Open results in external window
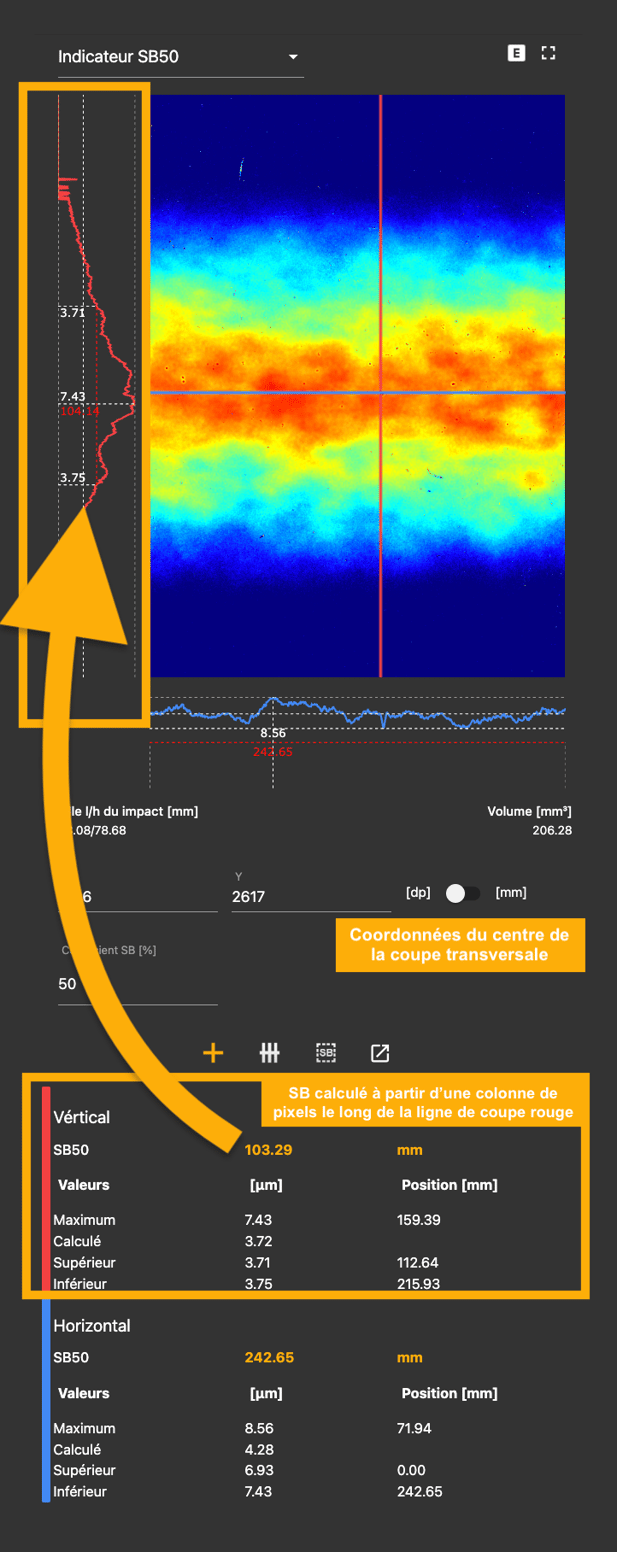 point(380,1053)
